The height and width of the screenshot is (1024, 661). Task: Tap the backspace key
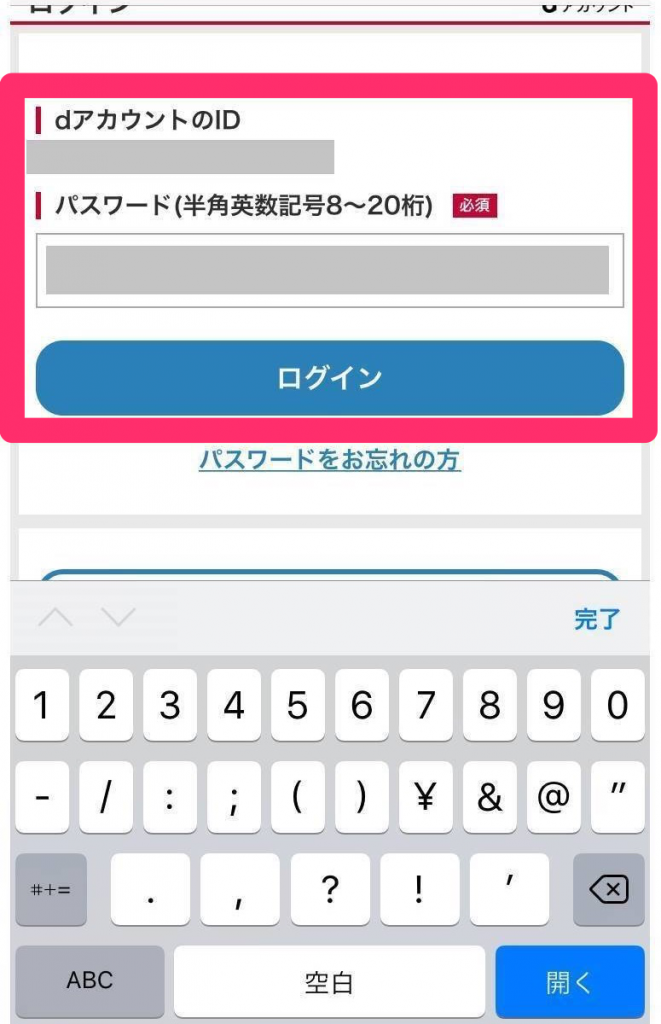click(x=608, y=889)
